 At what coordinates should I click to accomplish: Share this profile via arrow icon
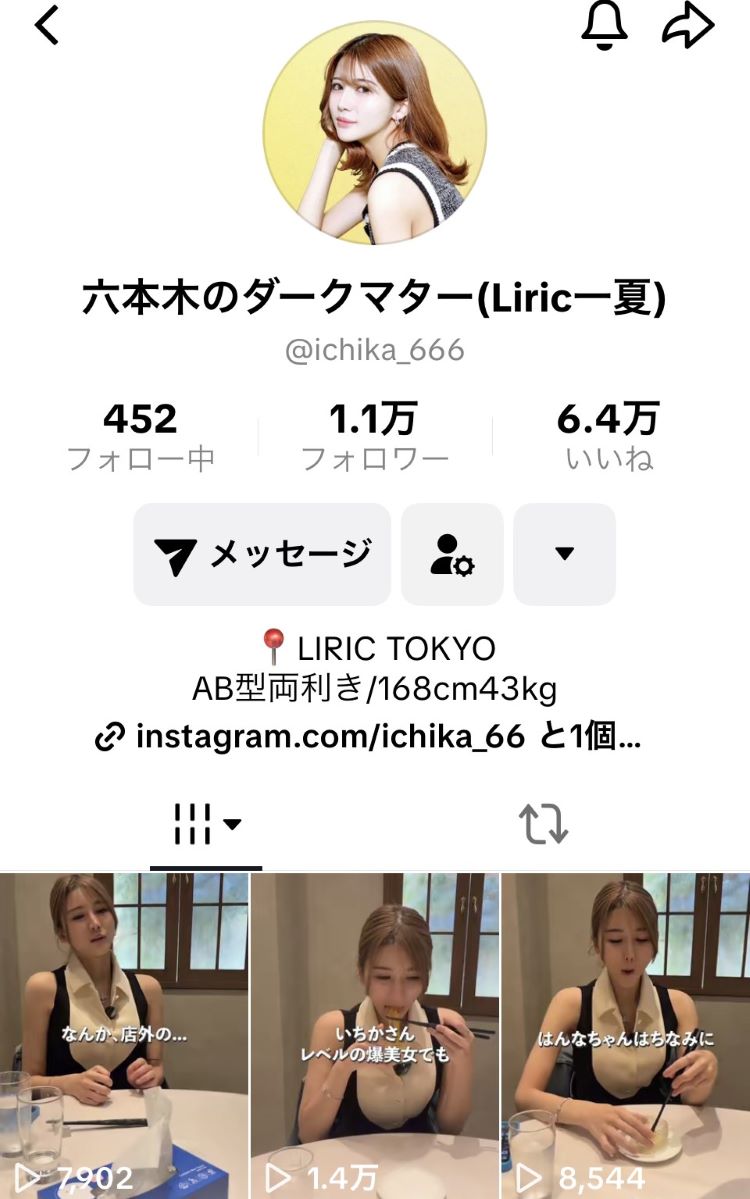[x=689, y=27]
